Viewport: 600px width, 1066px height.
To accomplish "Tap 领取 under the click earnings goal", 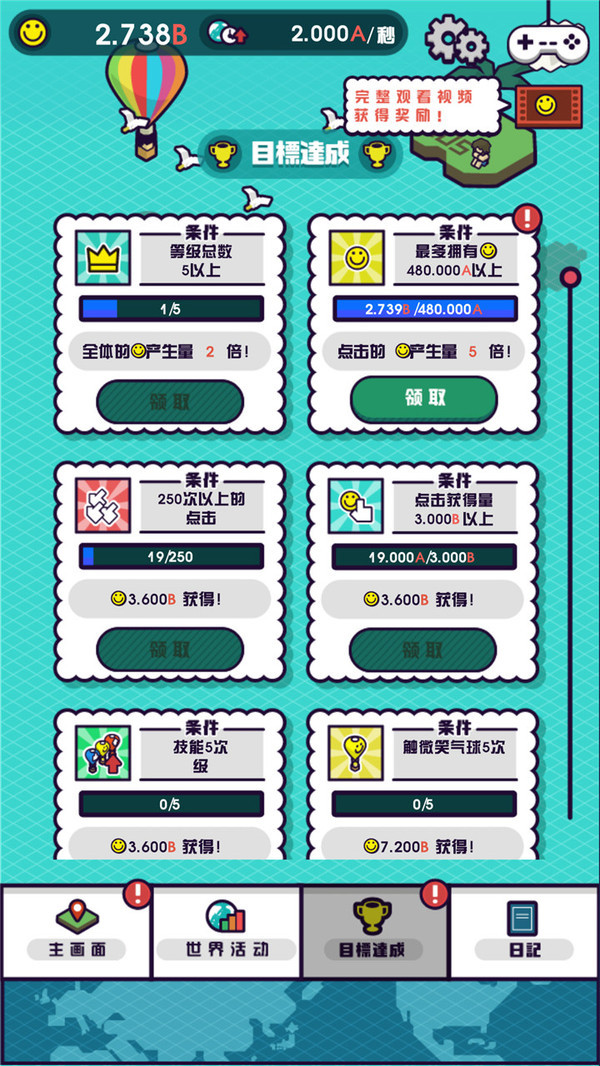I will coord(424,649).
